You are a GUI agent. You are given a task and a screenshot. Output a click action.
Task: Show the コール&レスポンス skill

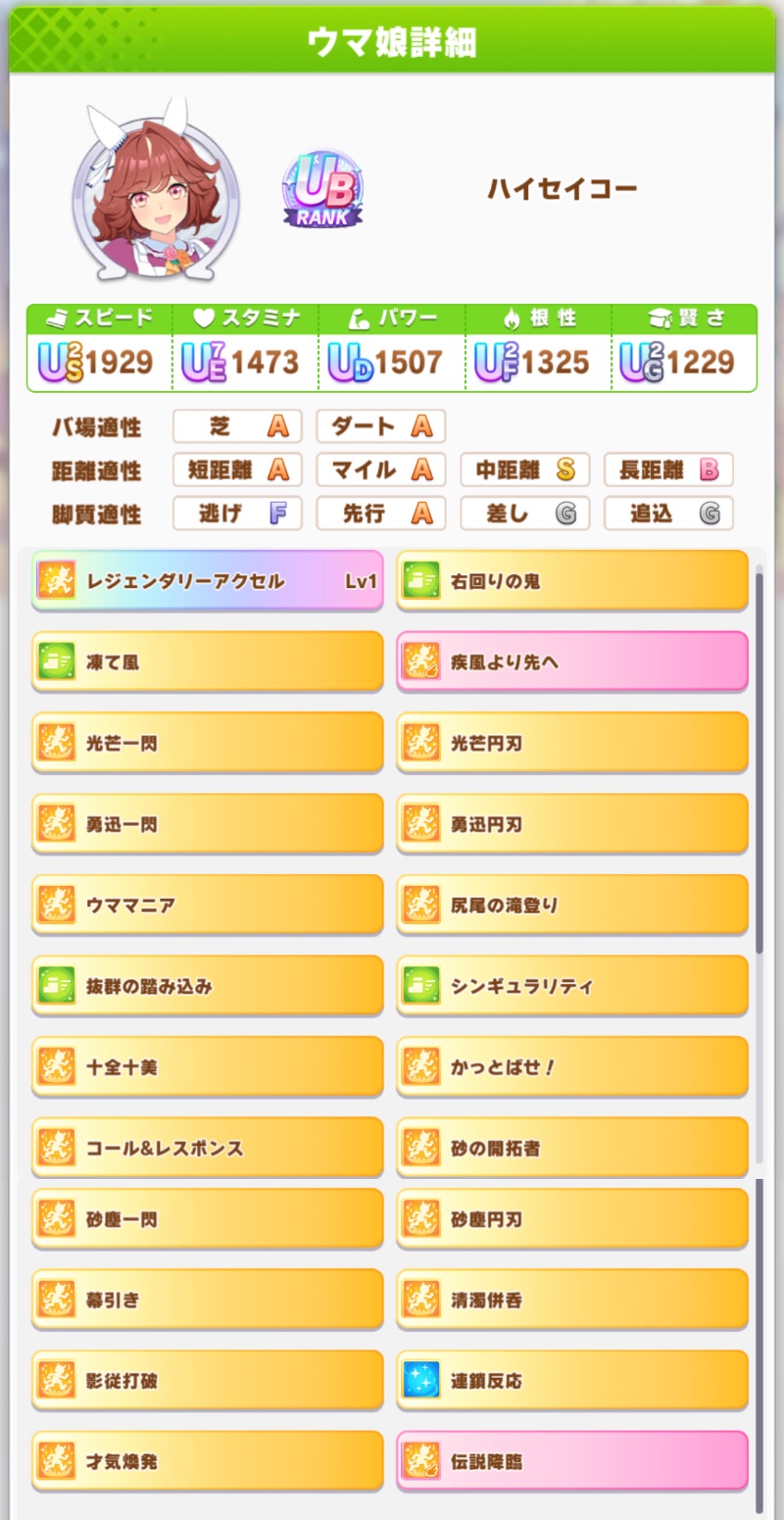point(207,1148)
